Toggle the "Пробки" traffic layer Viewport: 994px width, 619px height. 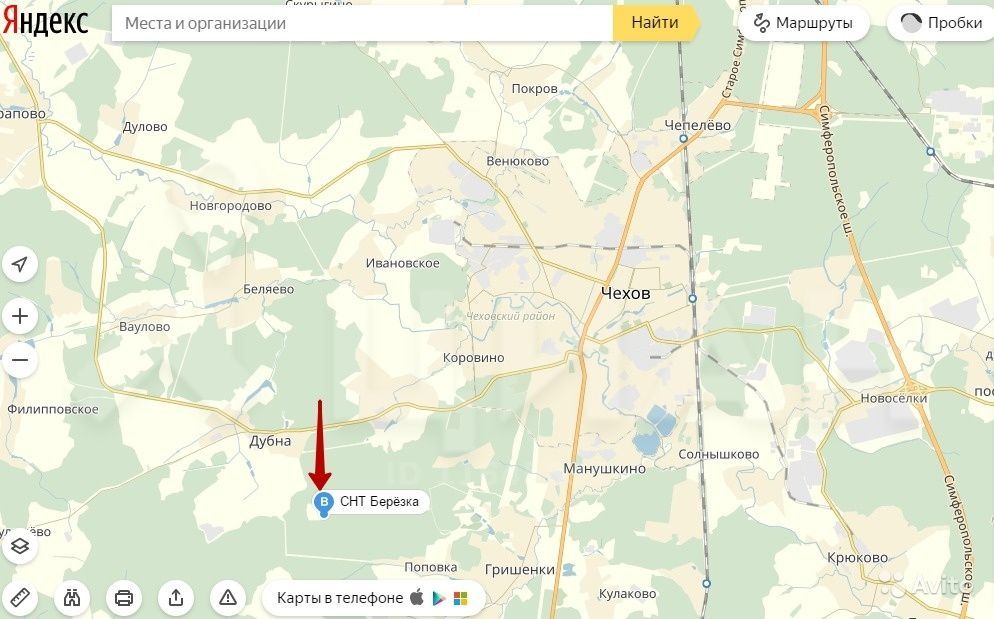(x=941, y=23)
